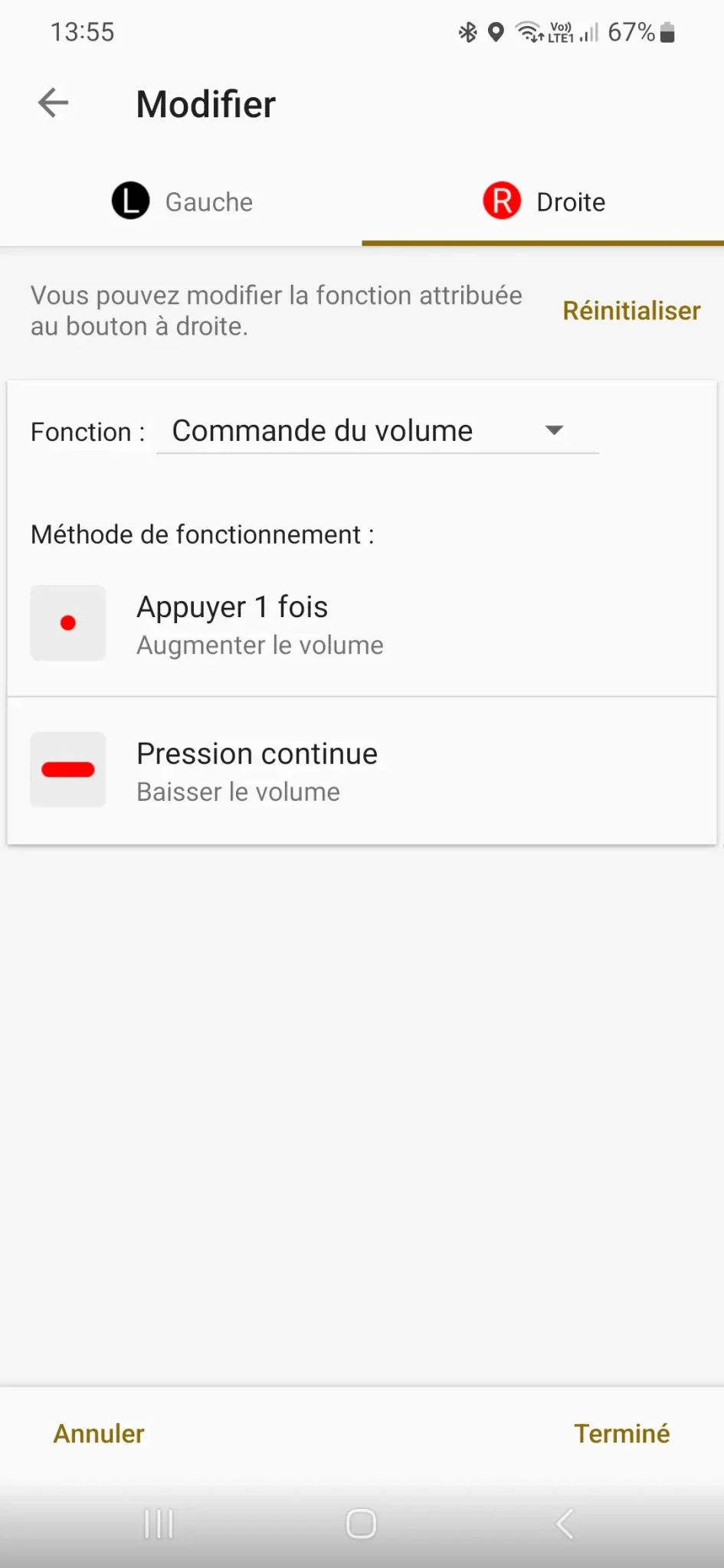
Task: Select the Droite tab
Action: coord(543,202)
